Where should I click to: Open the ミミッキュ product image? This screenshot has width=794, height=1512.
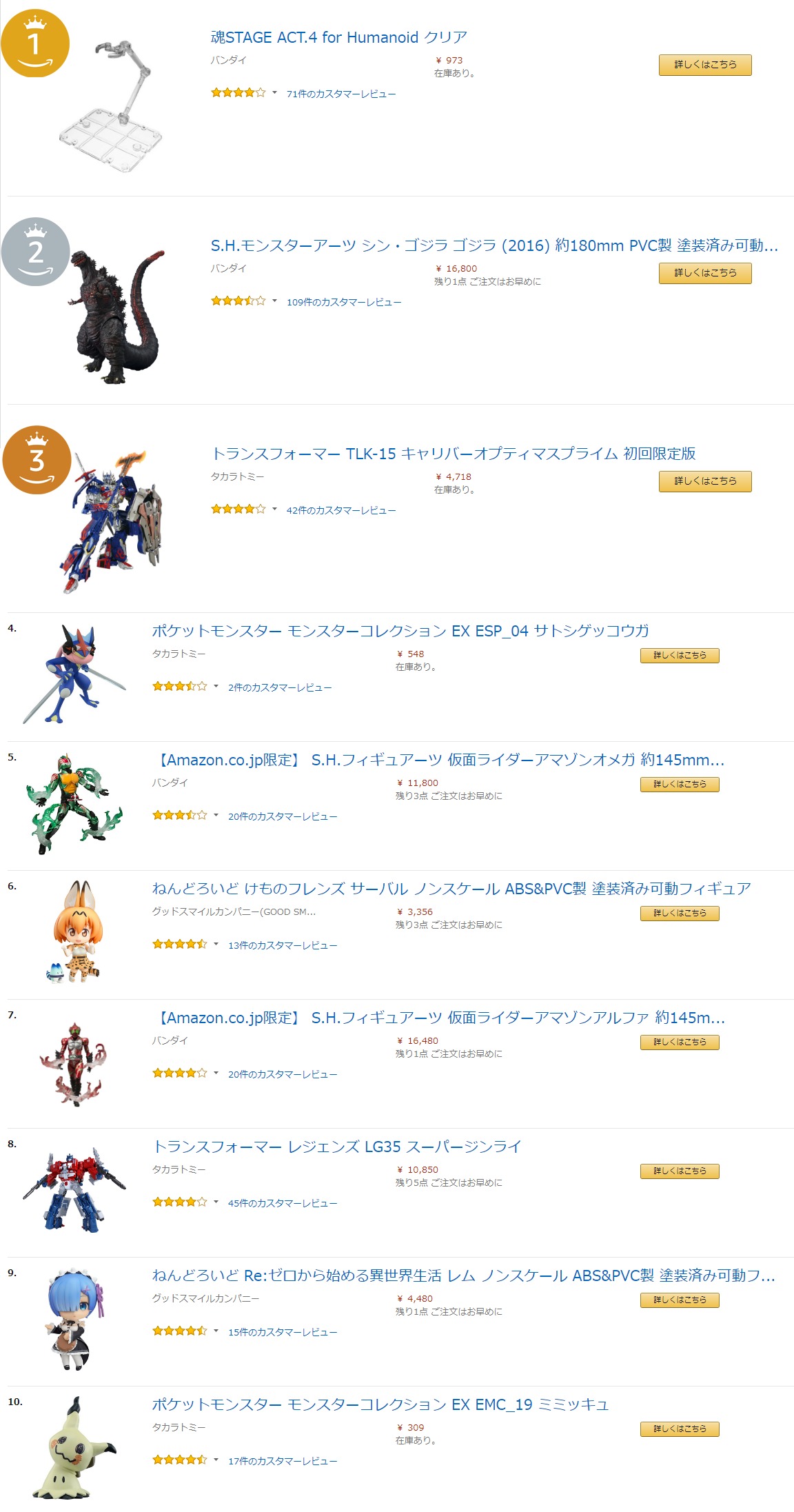74,1448
